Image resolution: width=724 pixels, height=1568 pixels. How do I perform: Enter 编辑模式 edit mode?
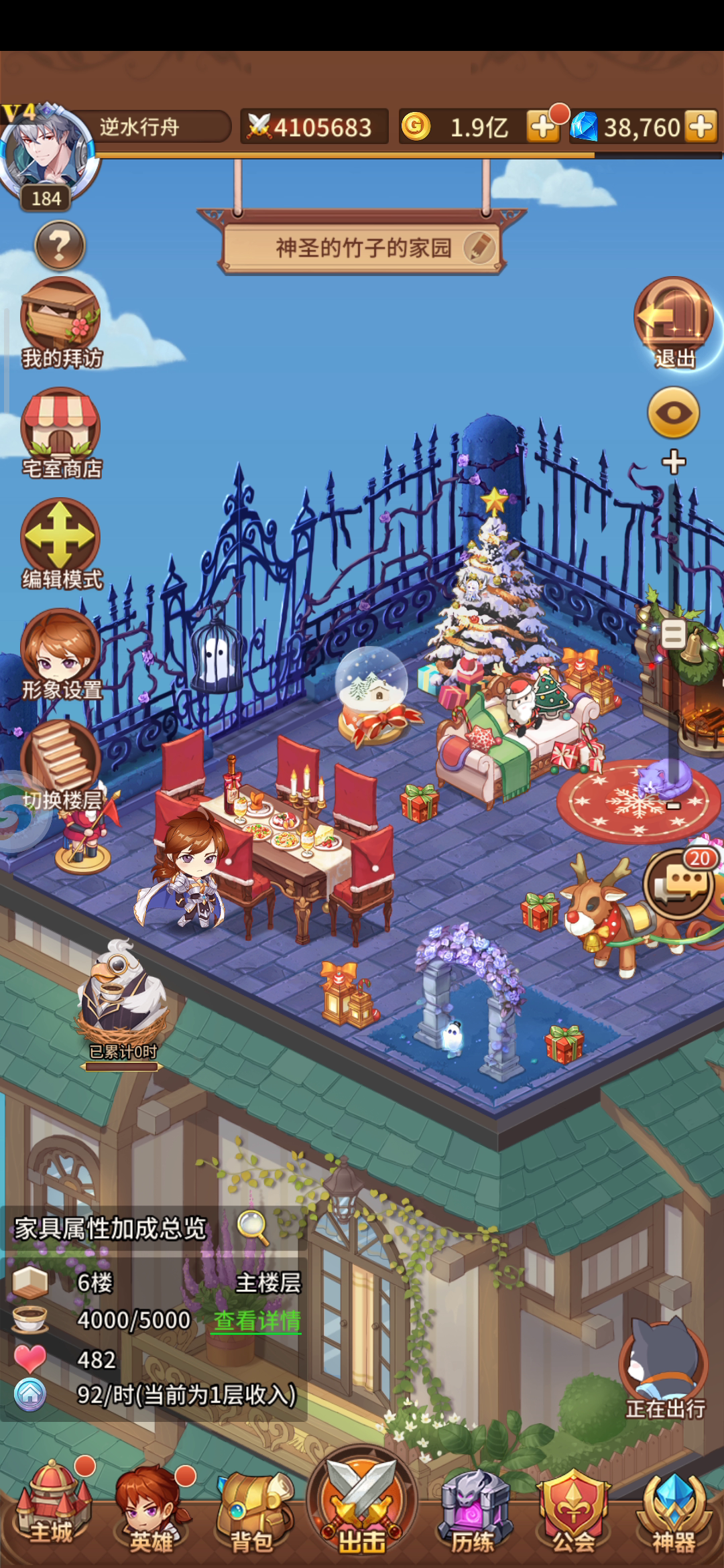tap(61, 544)
